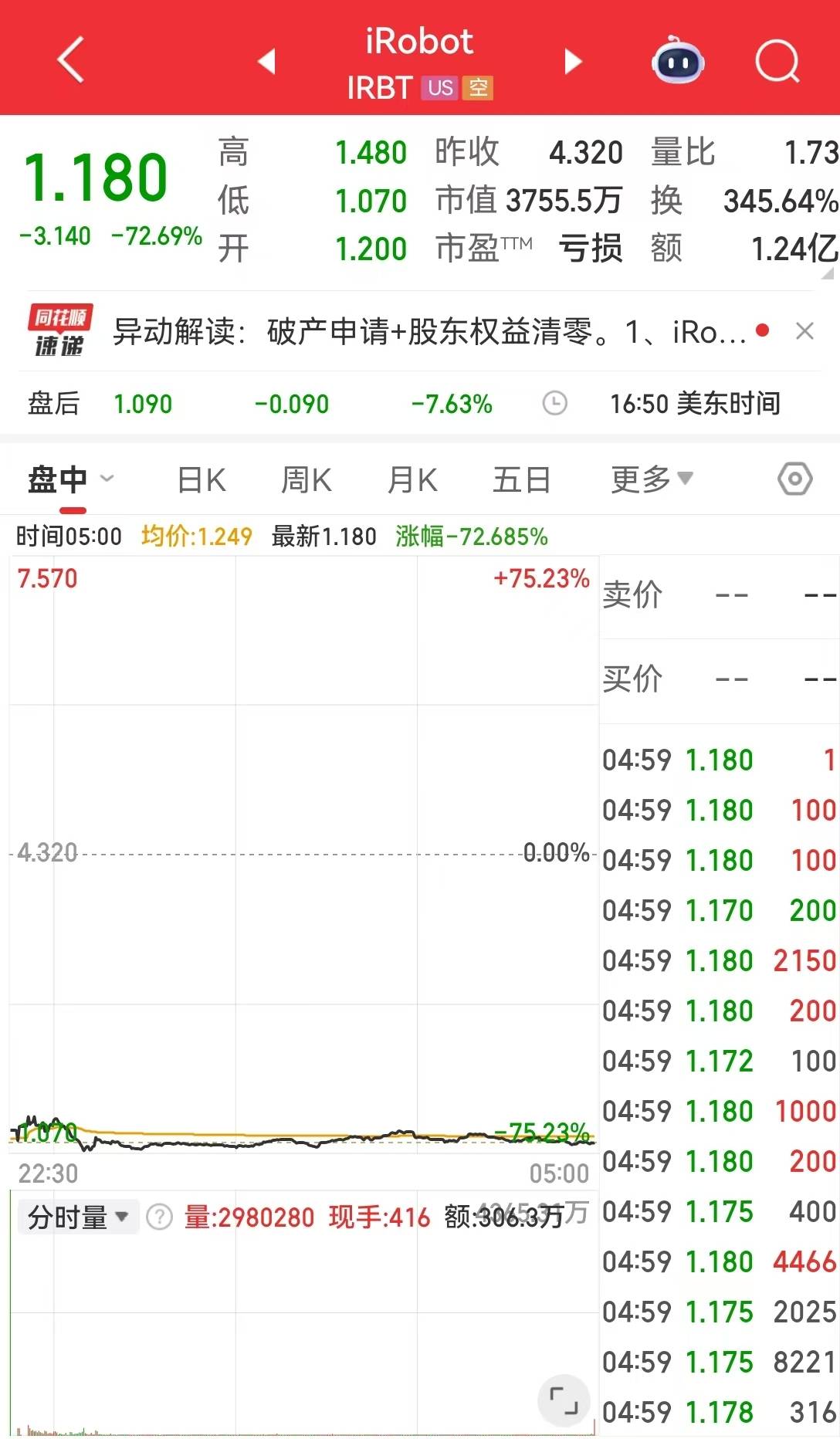Open chart settings hexagon icon
The image size is (840, 1439).
(794, 479)
